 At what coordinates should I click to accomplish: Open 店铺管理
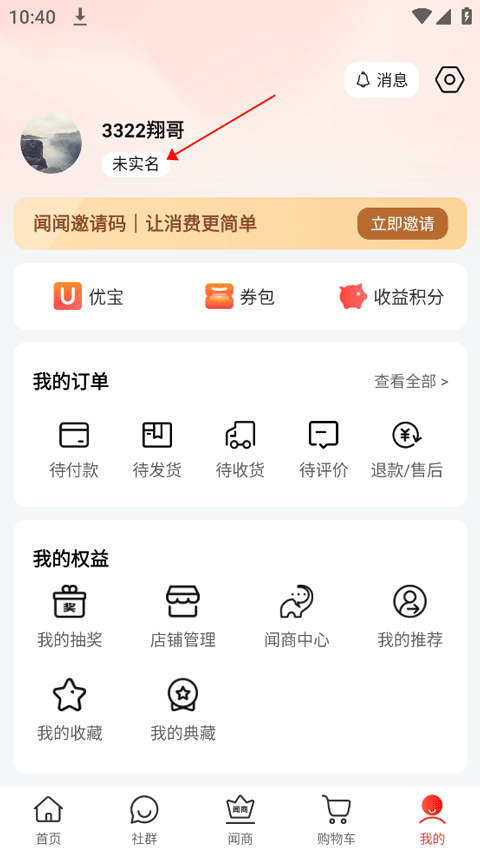[x=183, y=616]
